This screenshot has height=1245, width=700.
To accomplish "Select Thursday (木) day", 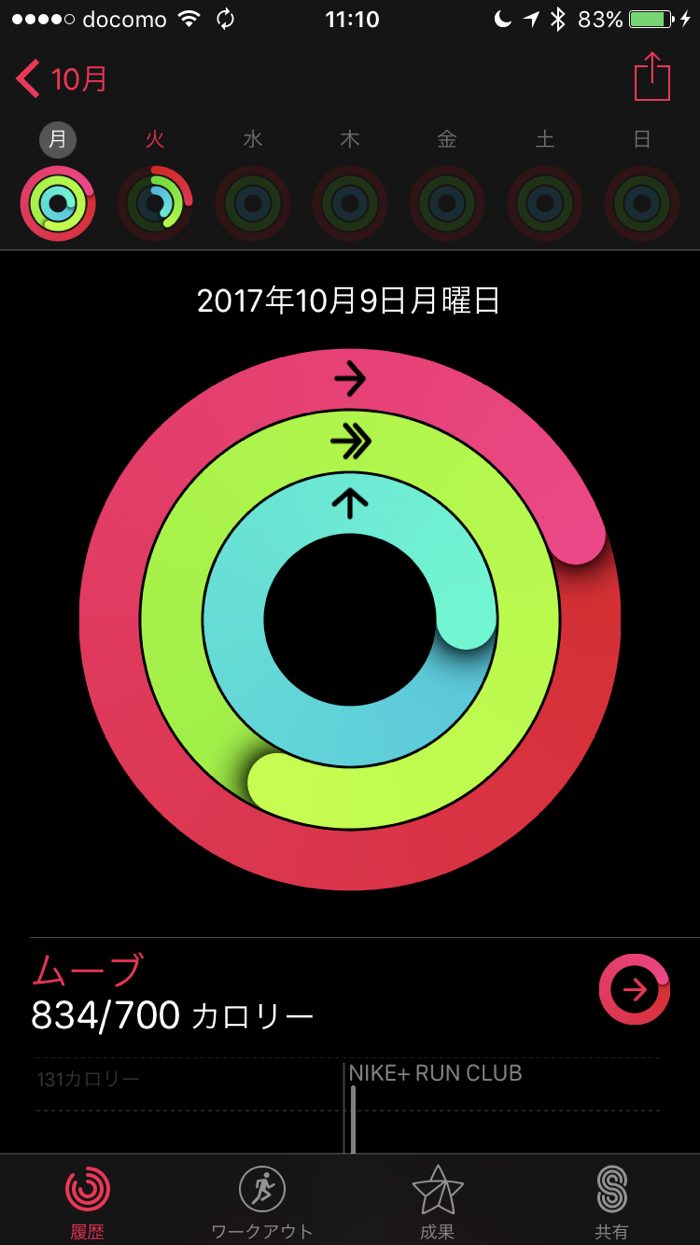I will [x=349, y=203].
